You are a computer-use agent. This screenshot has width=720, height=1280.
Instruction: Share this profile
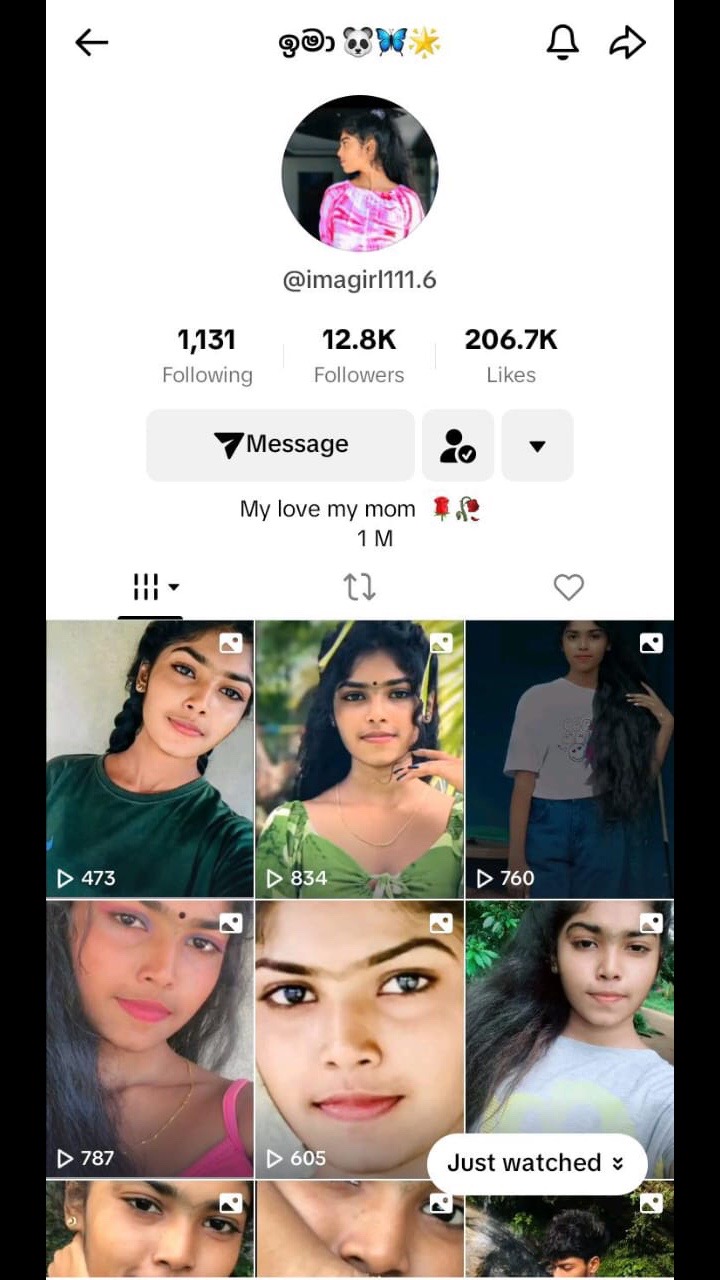tap(628, 42)
